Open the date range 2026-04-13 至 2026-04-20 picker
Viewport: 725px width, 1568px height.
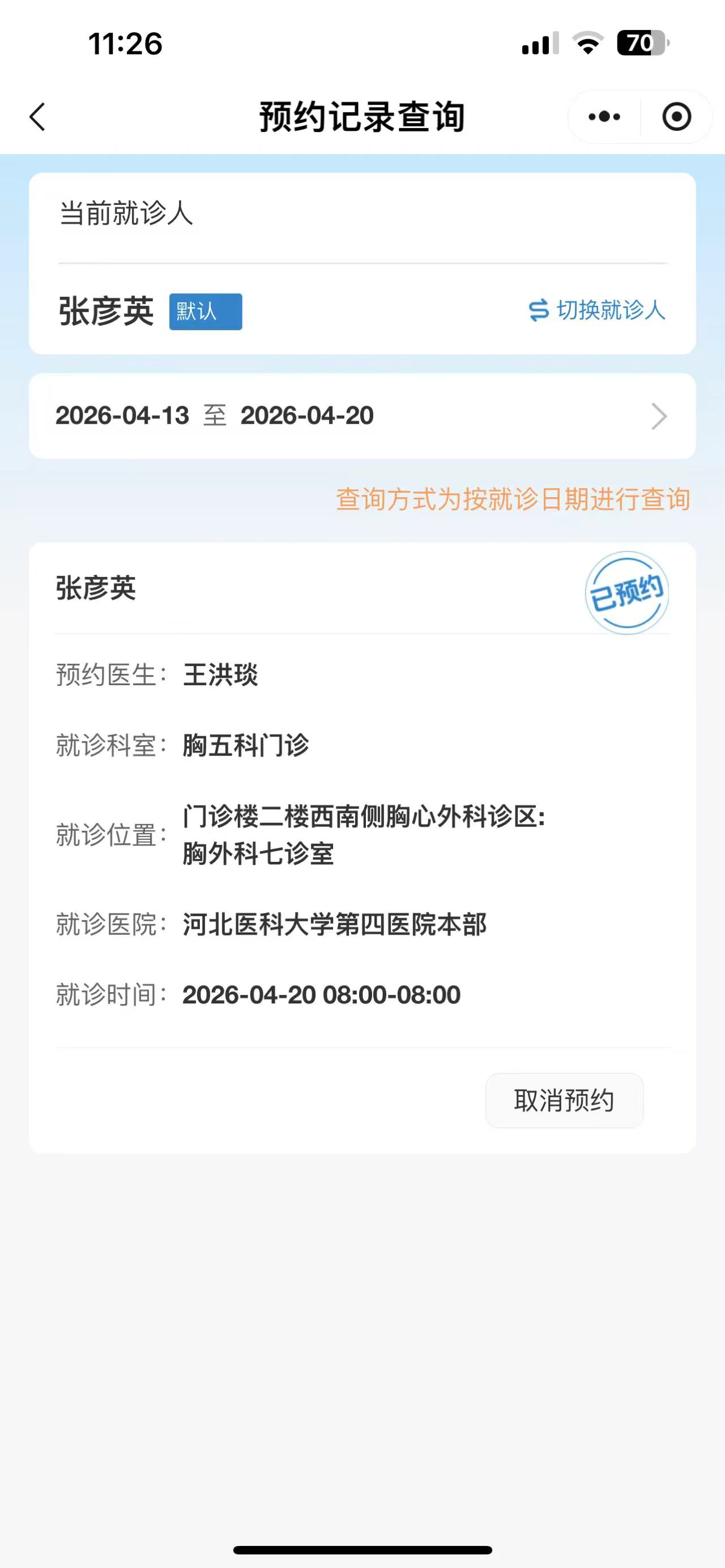pos(362,416)
